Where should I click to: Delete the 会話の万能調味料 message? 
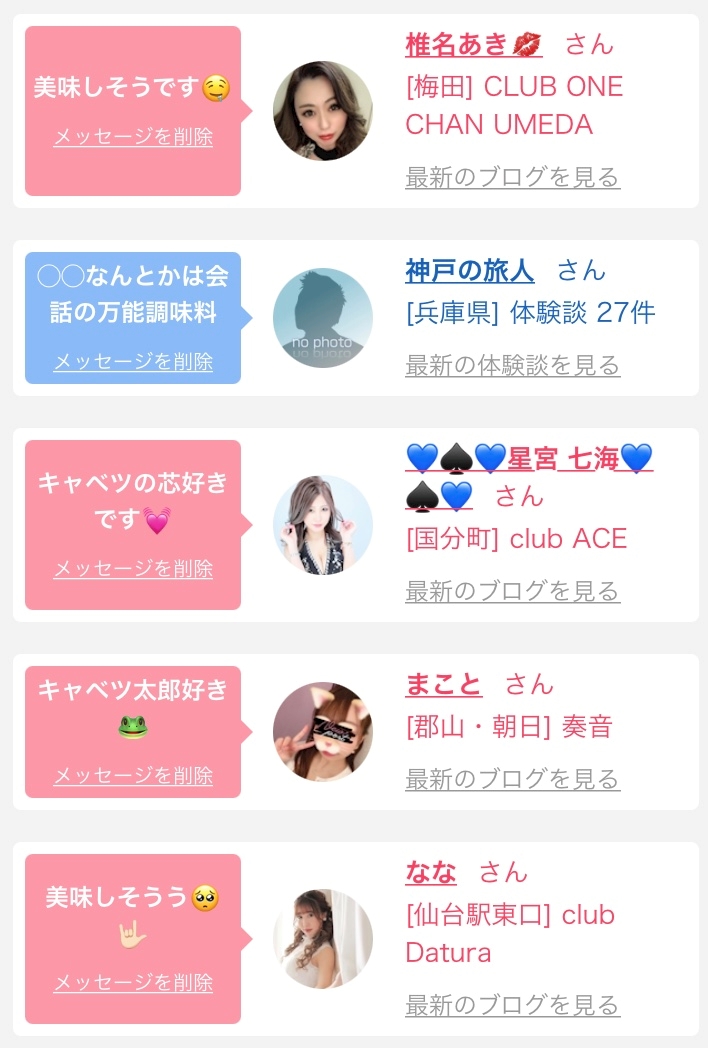click(x=133, y=362)
